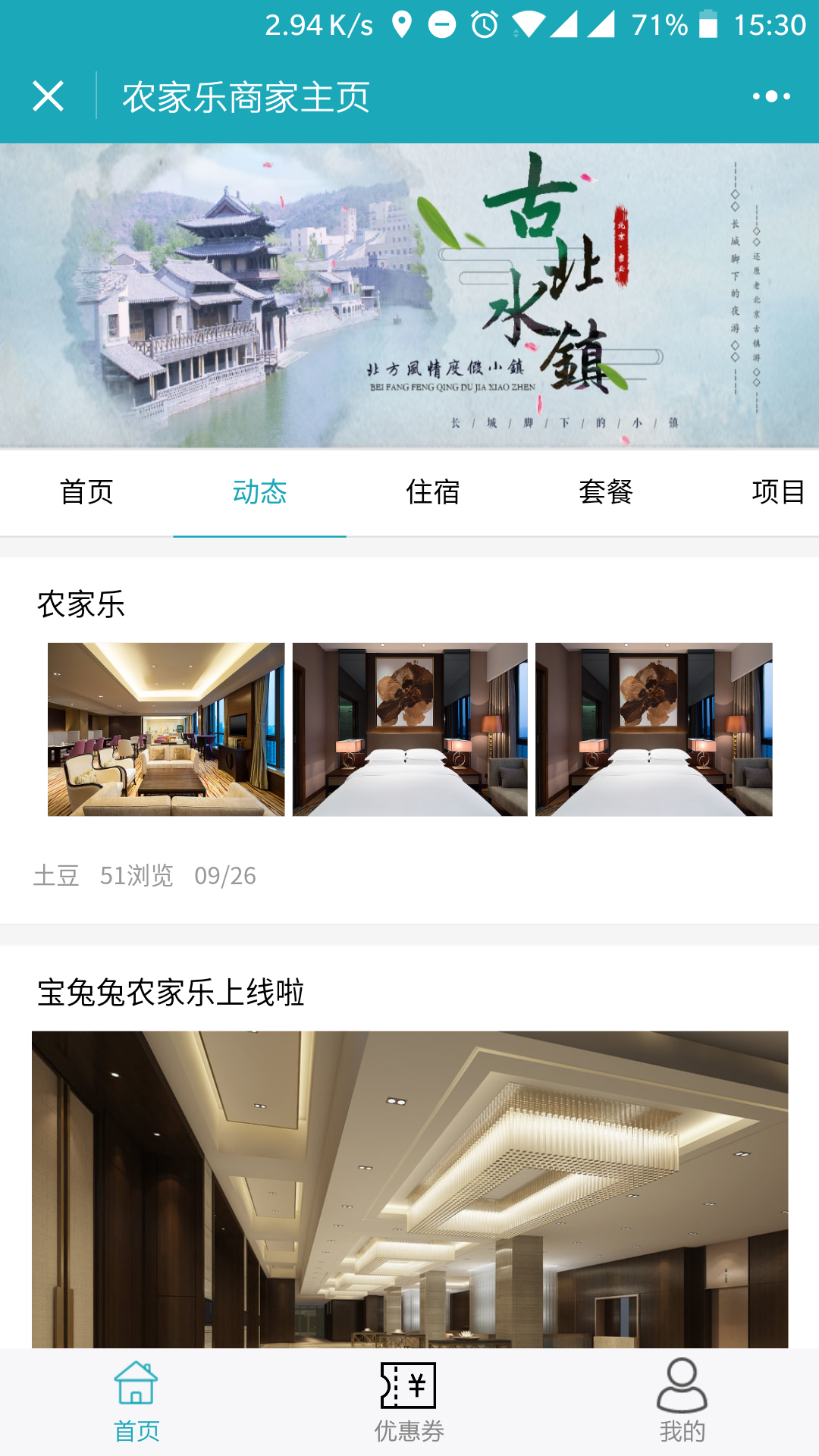Open the 宝兔兔农家乐上线啦 post image
819x1456 pixels.
(409, 1188)
